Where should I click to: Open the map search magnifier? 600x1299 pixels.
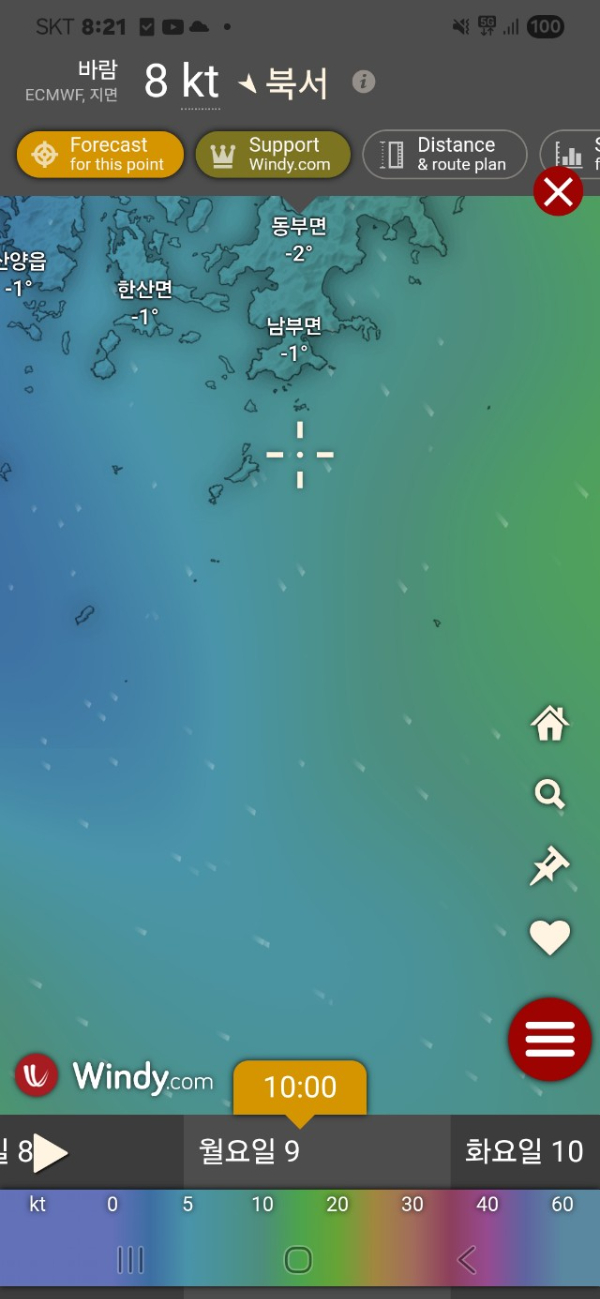(x=550, y=794)
